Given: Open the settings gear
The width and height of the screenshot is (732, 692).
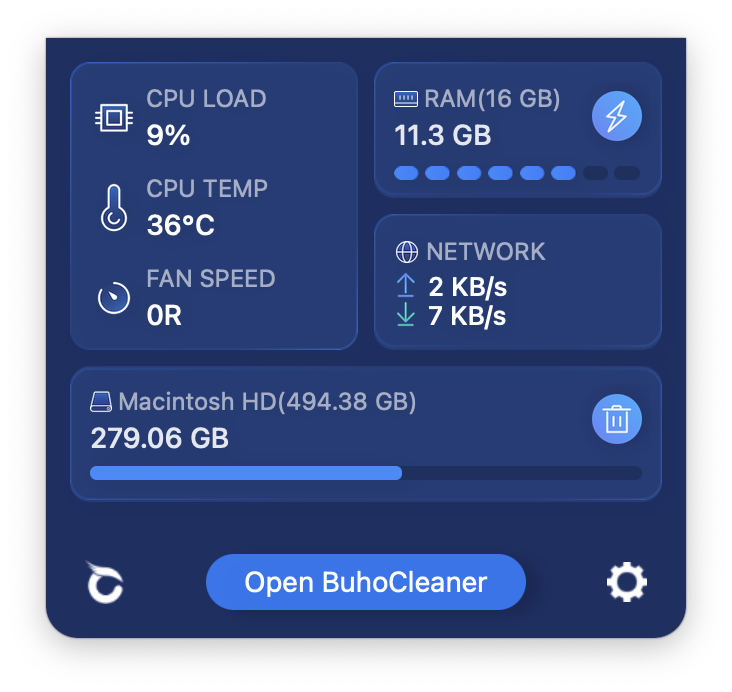Looking at the screenshot, I should point(627,581).
